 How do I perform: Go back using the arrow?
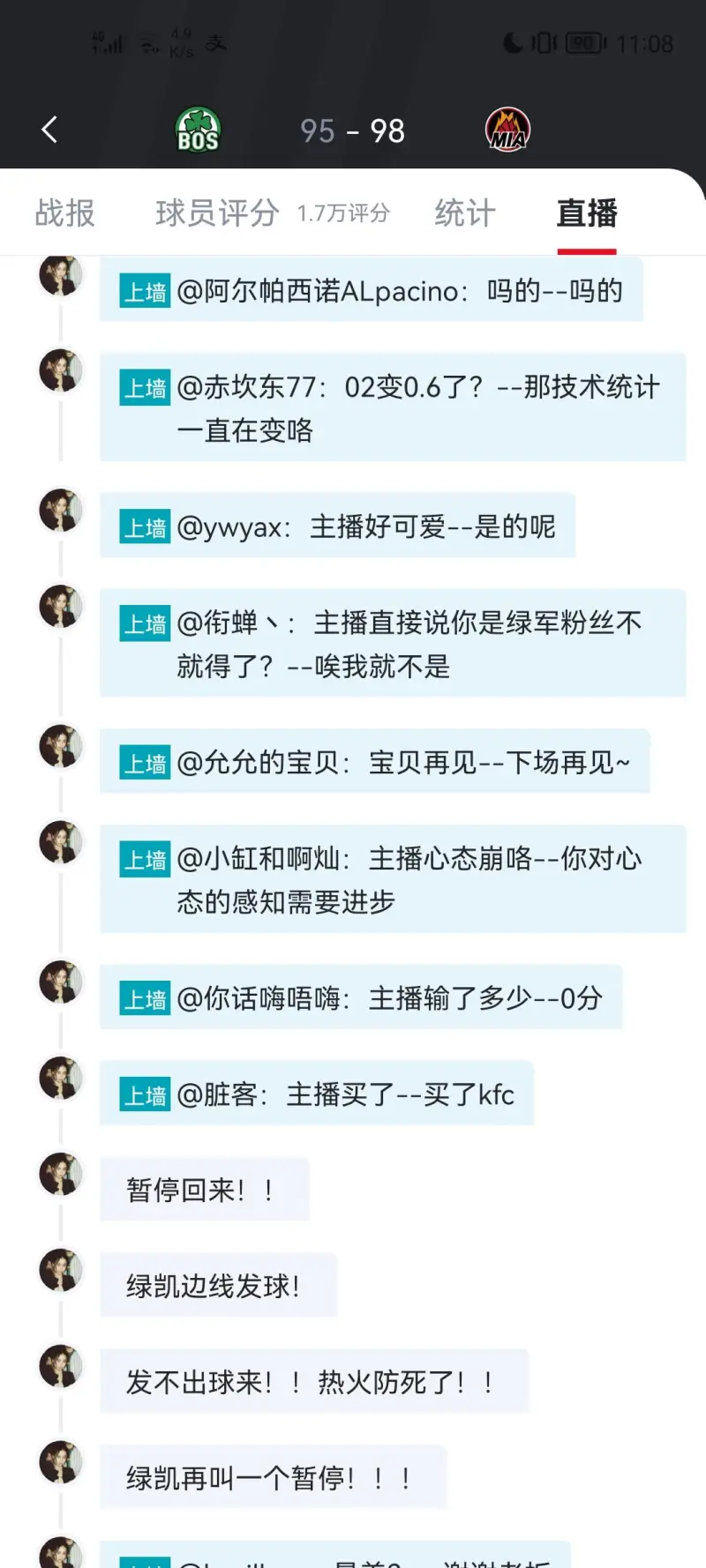(x=49, y=131)
